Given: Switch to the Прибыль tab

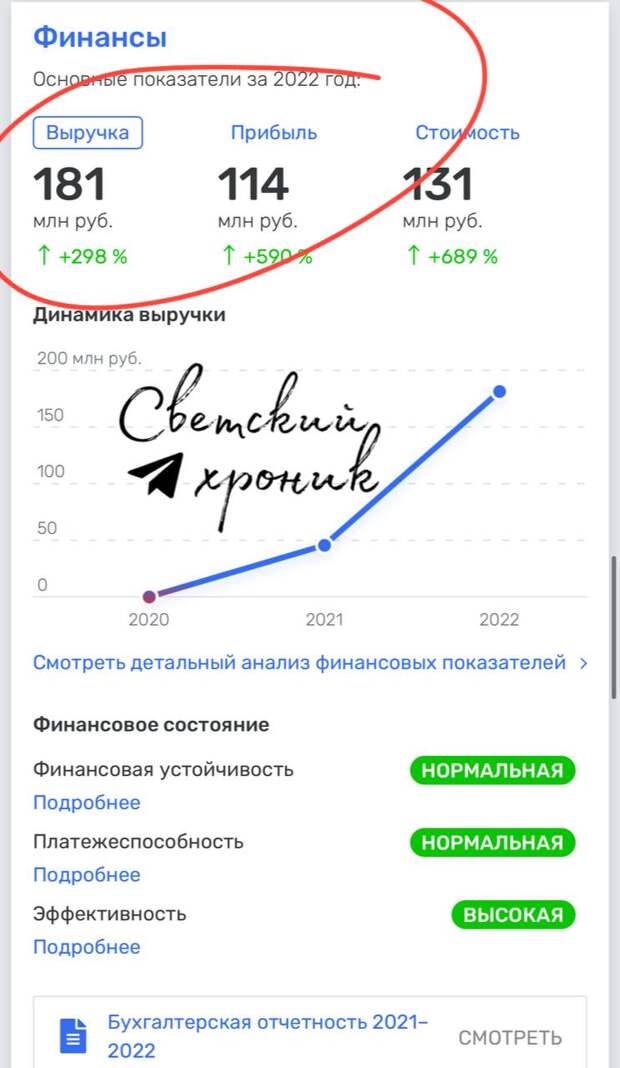Looking at the screenshot, I should point(274,132).
